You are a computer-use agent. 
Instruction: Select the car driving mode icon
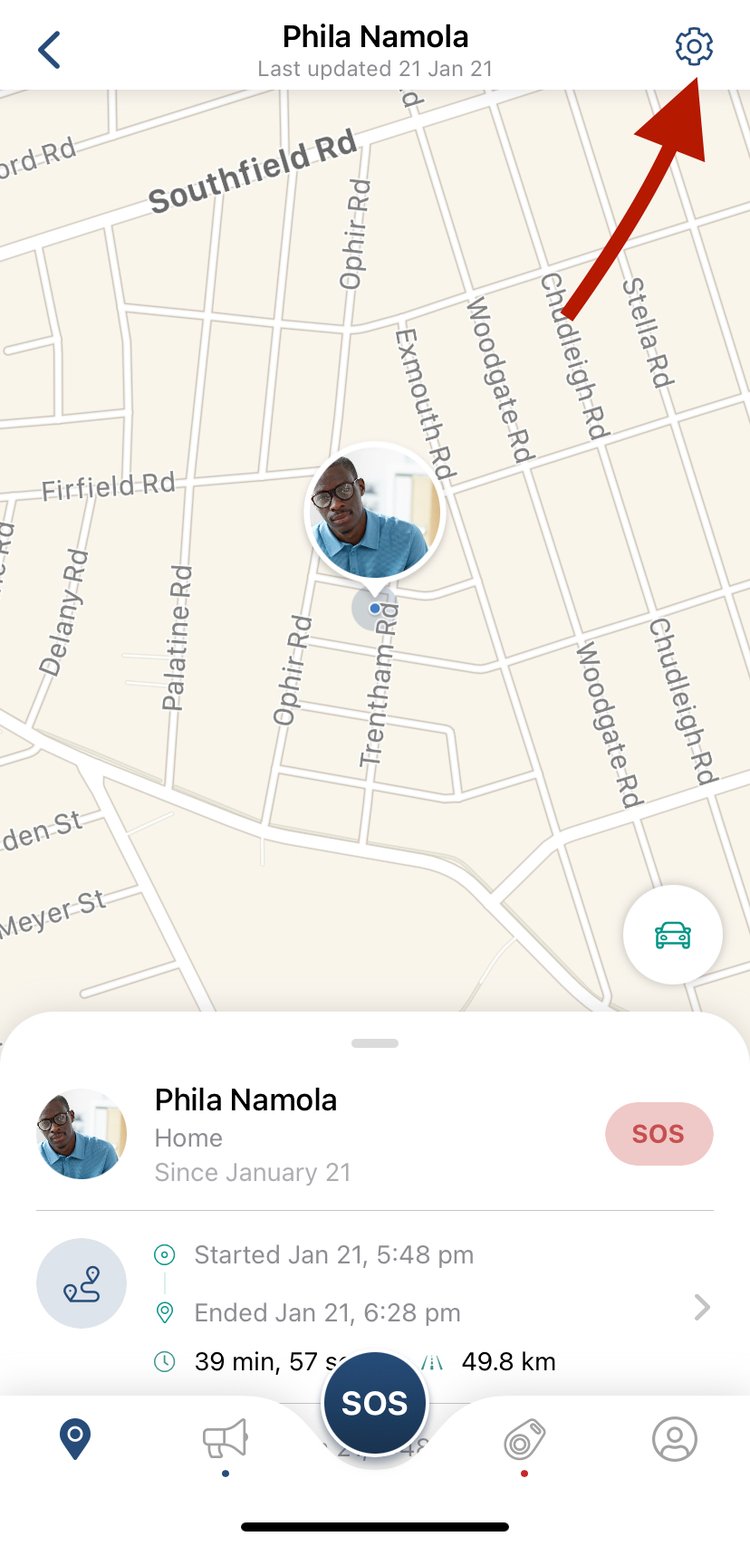673,933
